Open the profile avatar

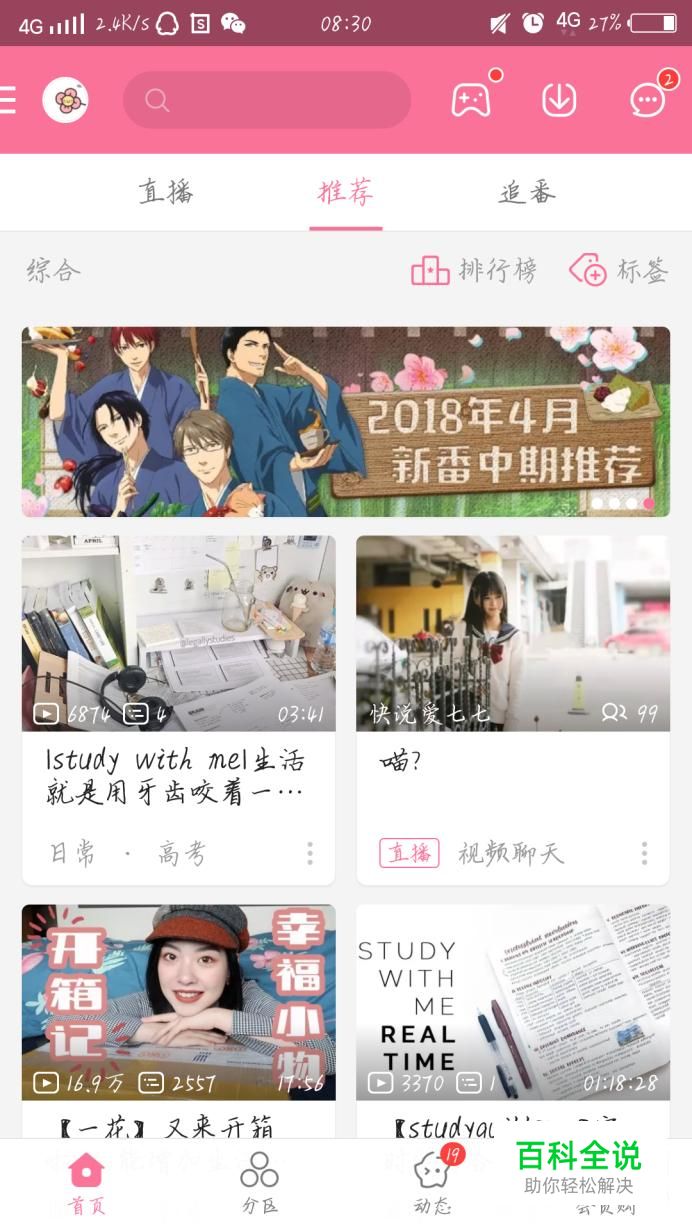pos(66,100)
